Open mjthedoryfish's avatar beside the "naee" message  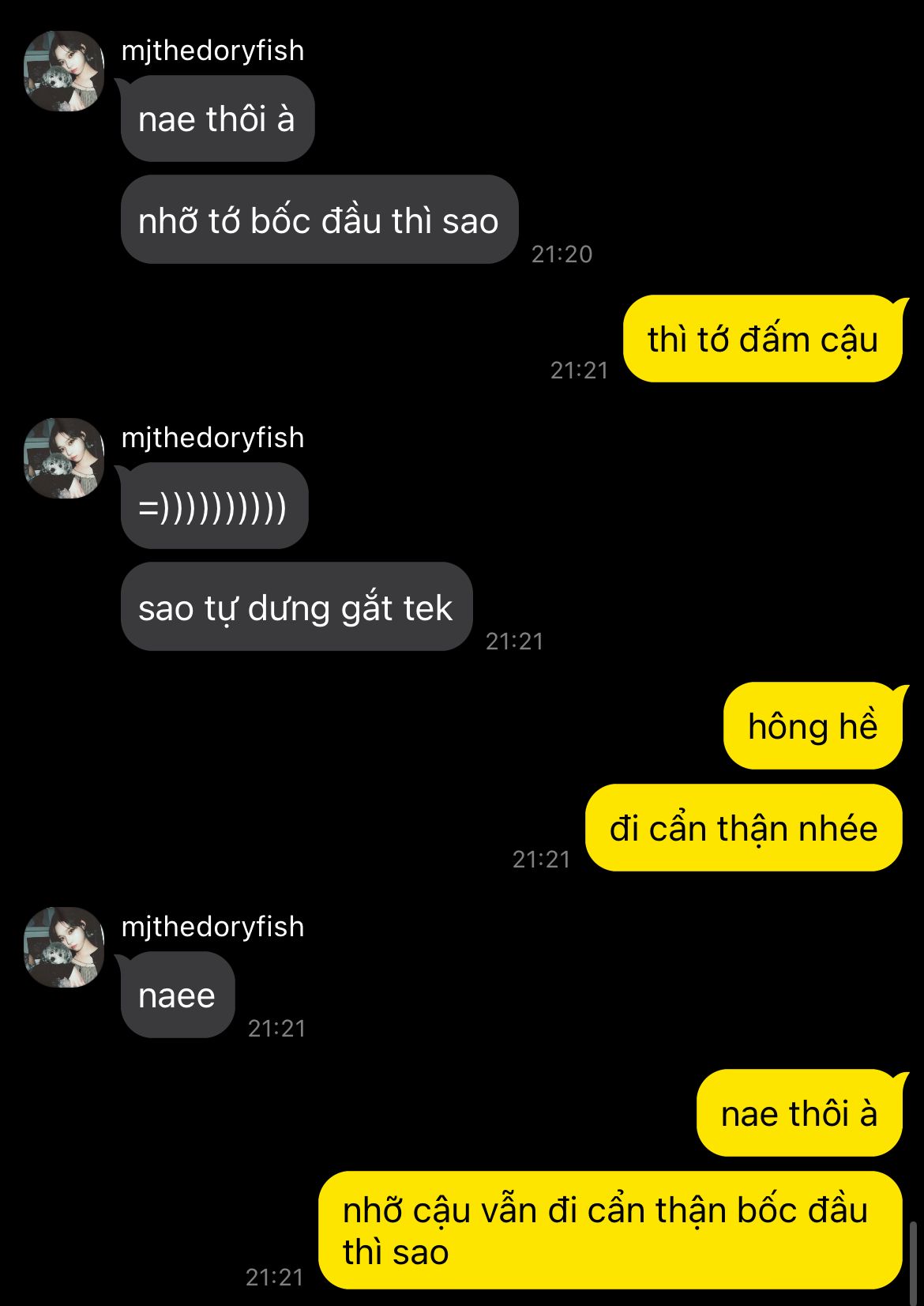click(64, 947)
